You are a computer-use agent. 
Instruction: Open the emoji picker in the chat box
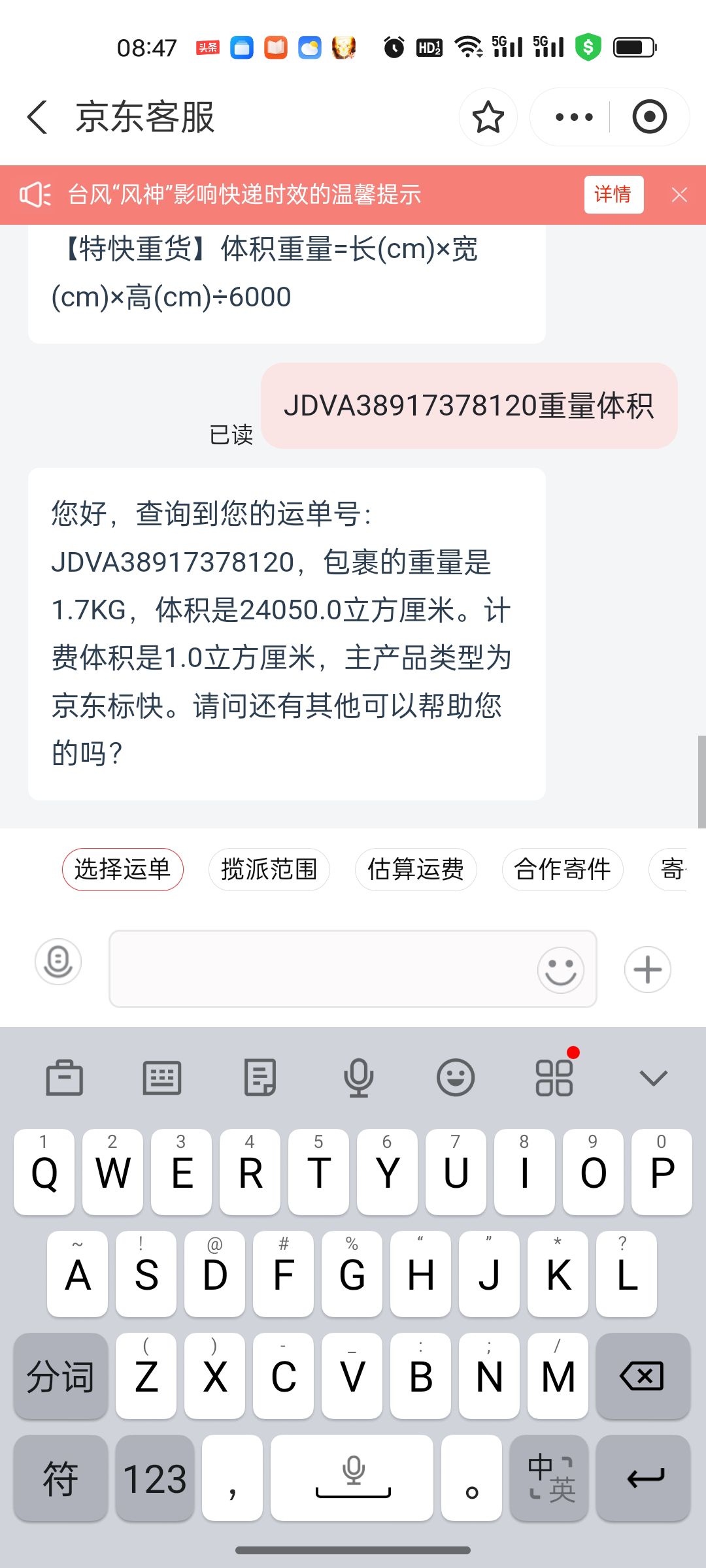[560, 970]
